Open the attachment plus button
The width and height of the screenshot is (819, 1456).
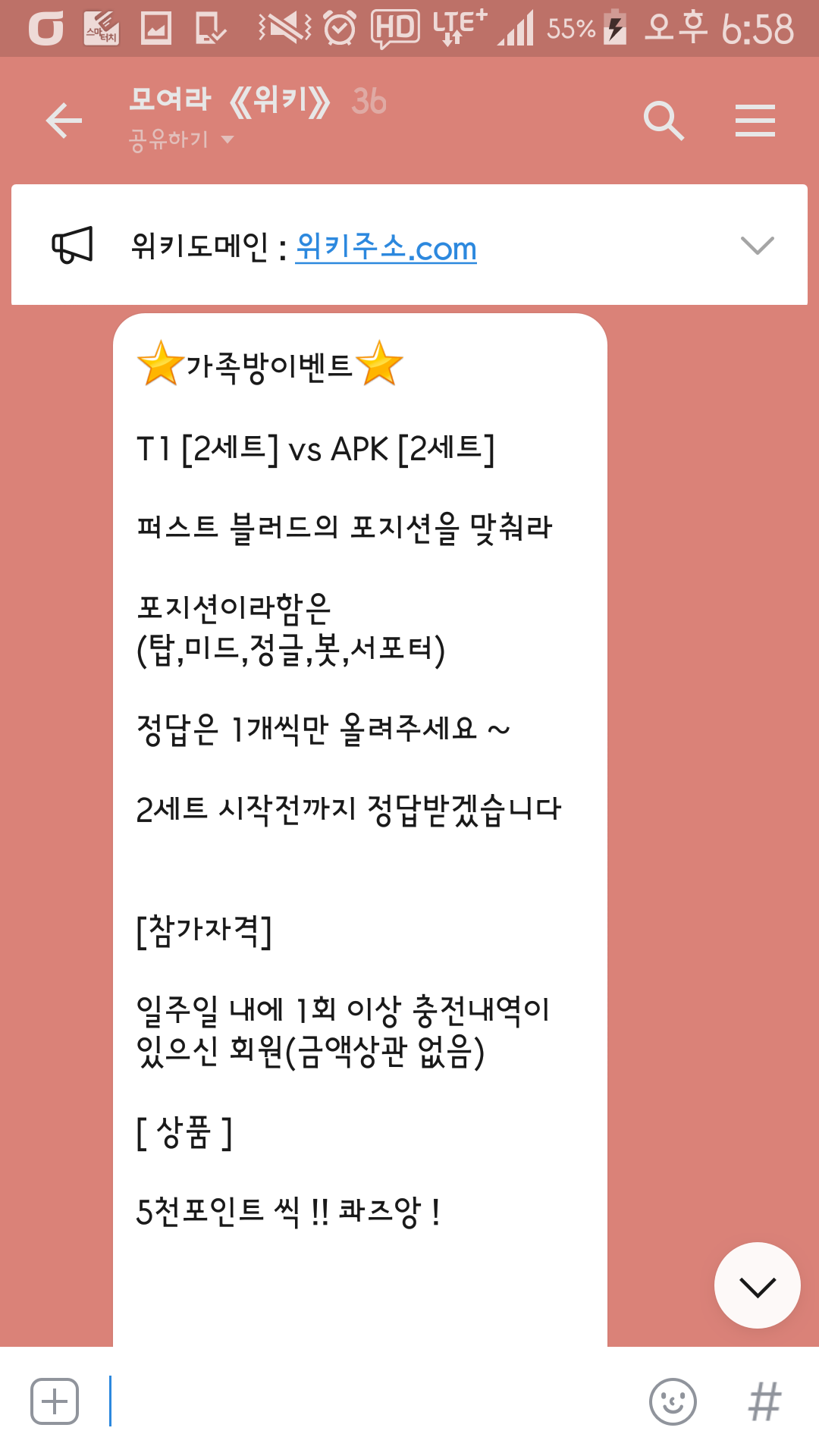pos(55,1401)
